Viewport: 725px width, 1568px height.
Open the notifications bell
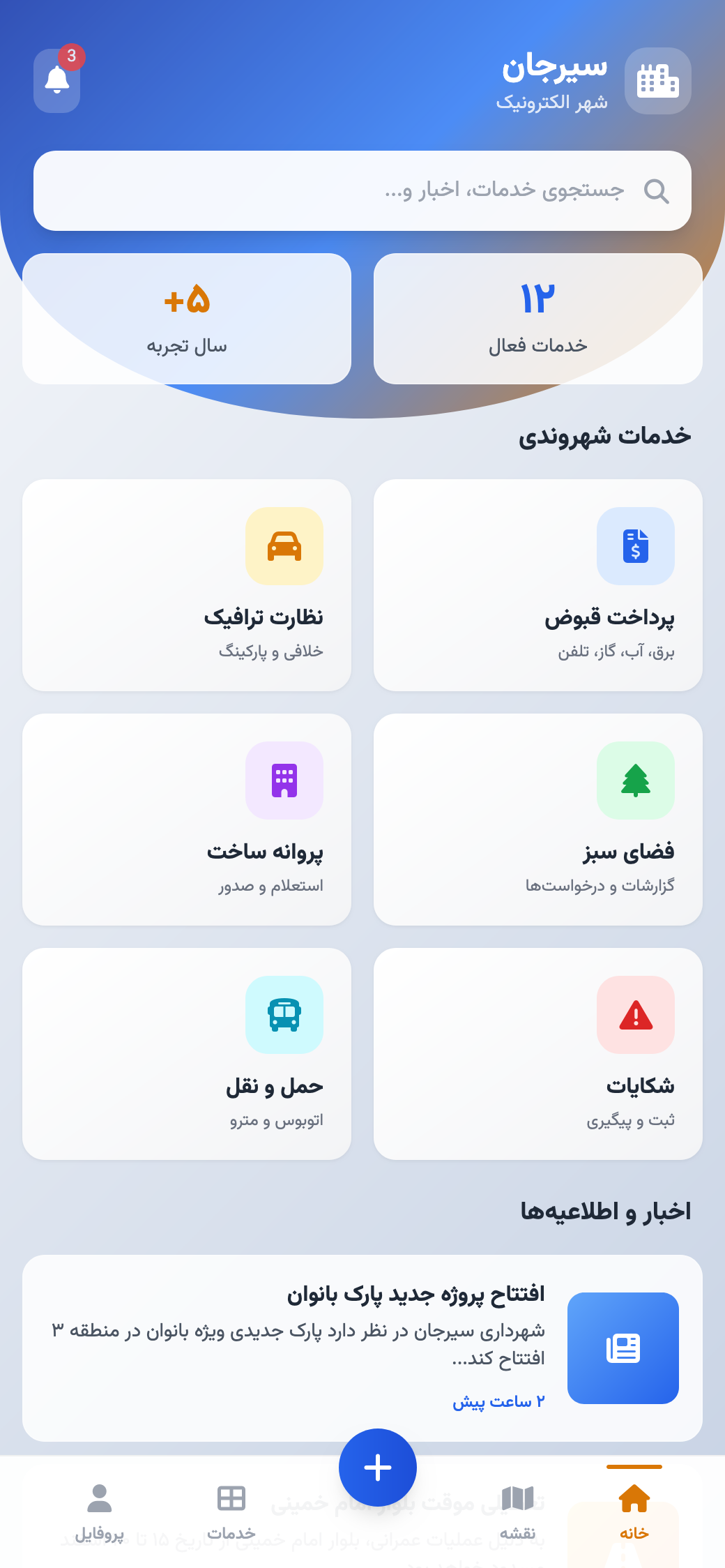point(57,80)
